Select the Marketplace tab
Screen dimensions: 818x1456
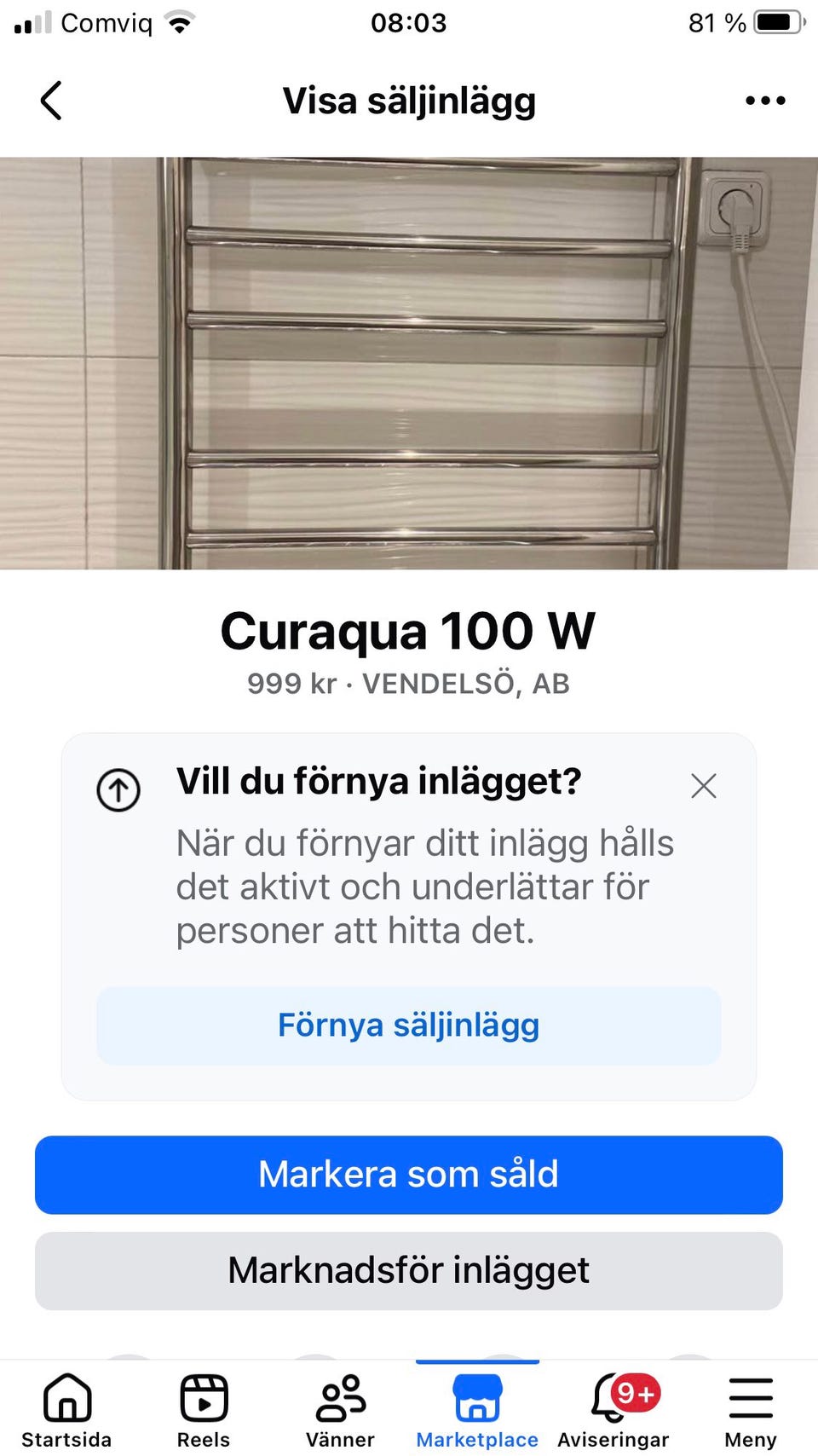(477, 1409)
